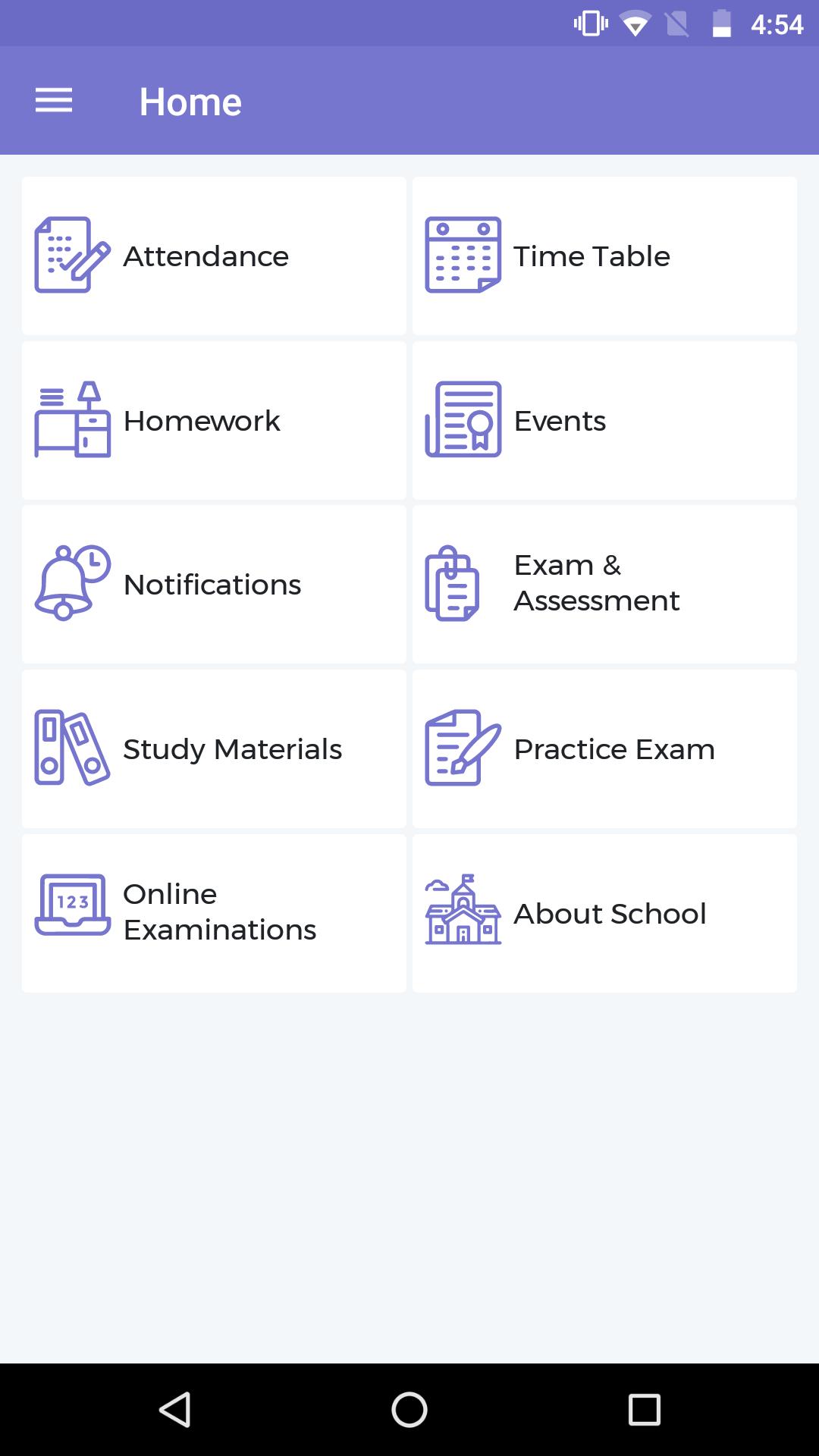Check Notifications tile
The width and height of the screenshot is (819, 1456).
(x=214, y=585)
